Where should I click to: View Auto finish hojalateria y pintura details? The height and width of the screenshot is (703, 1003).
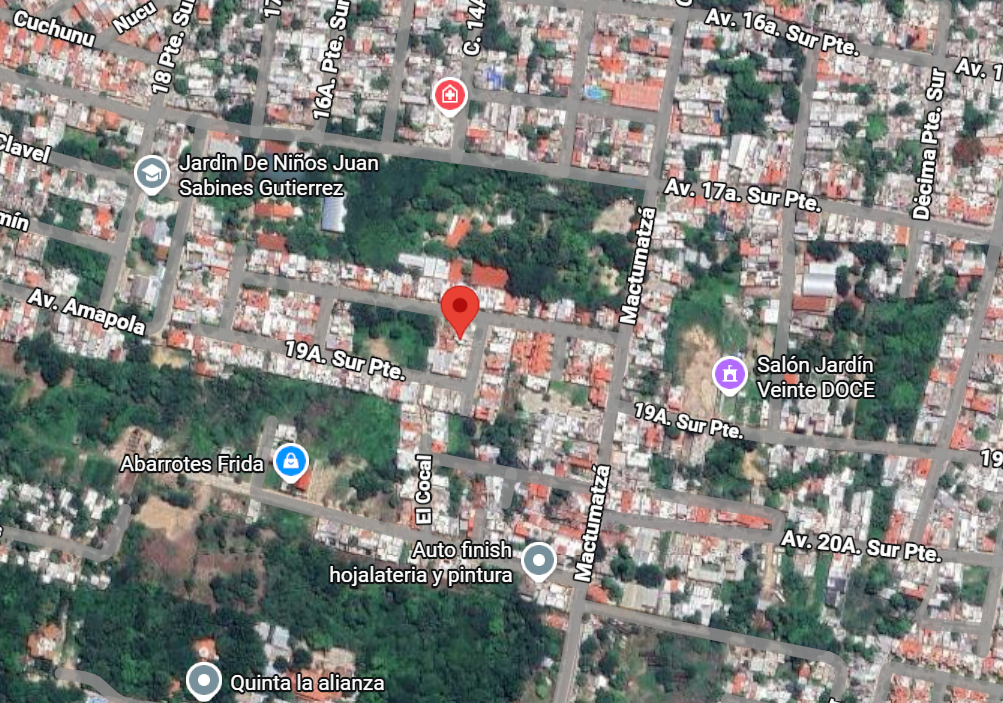coord(539,561)
